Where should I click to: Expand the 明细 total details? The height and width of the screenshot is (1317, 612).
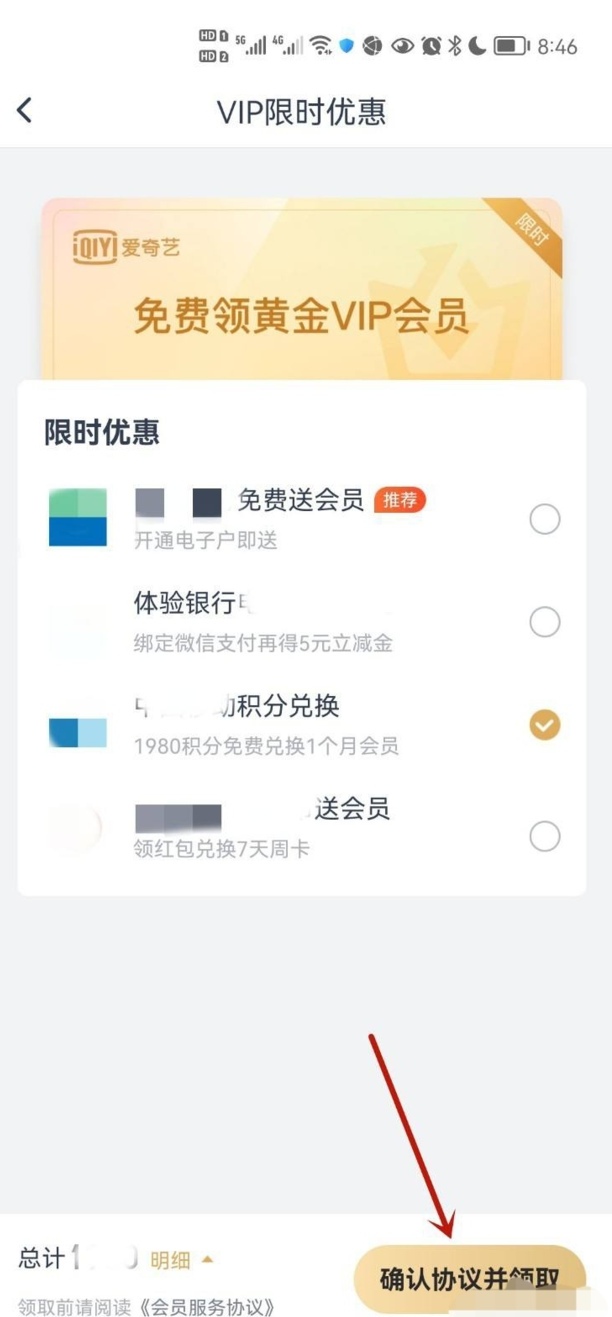point(182,1260)
